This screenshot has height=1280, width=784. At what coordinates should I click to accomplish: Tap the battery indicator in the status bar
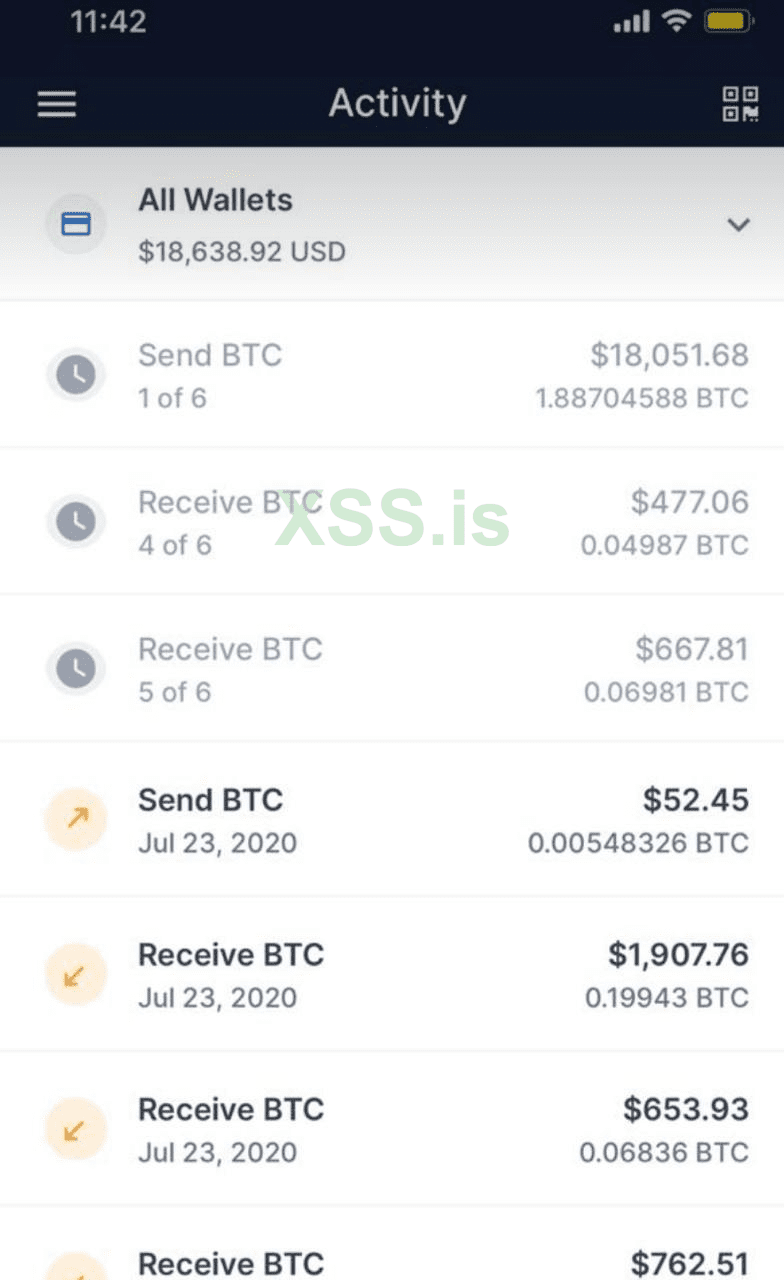tap(728, 20)
